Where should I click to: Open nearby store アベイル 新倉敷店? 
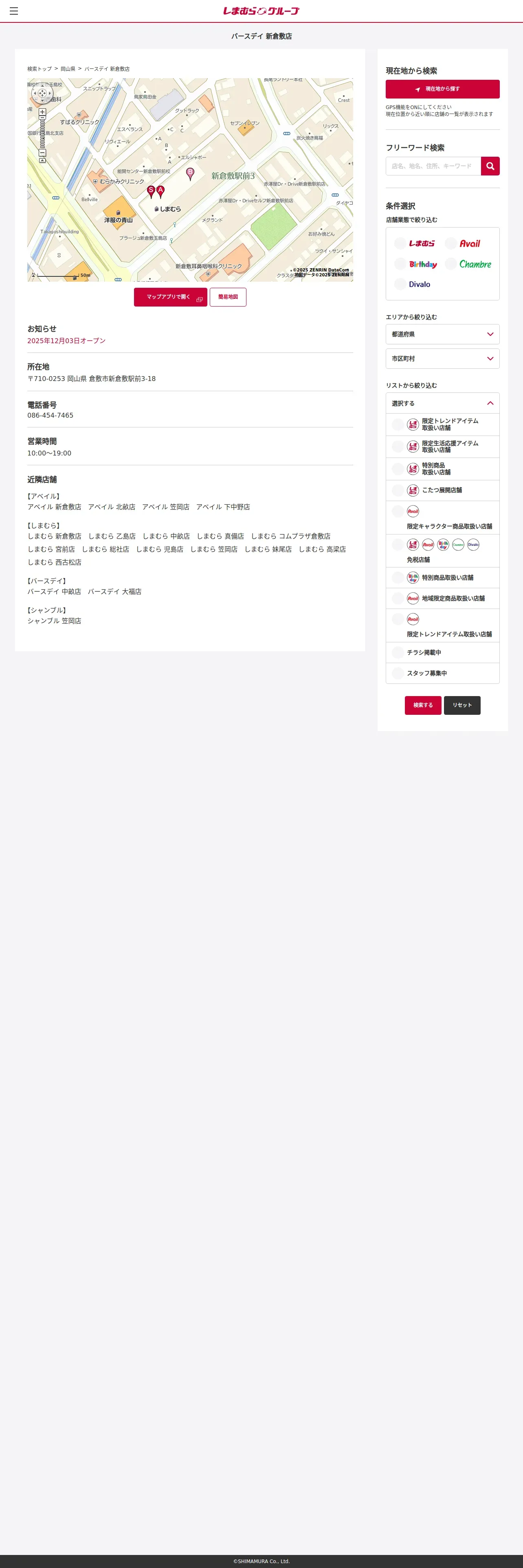[54, 507]
